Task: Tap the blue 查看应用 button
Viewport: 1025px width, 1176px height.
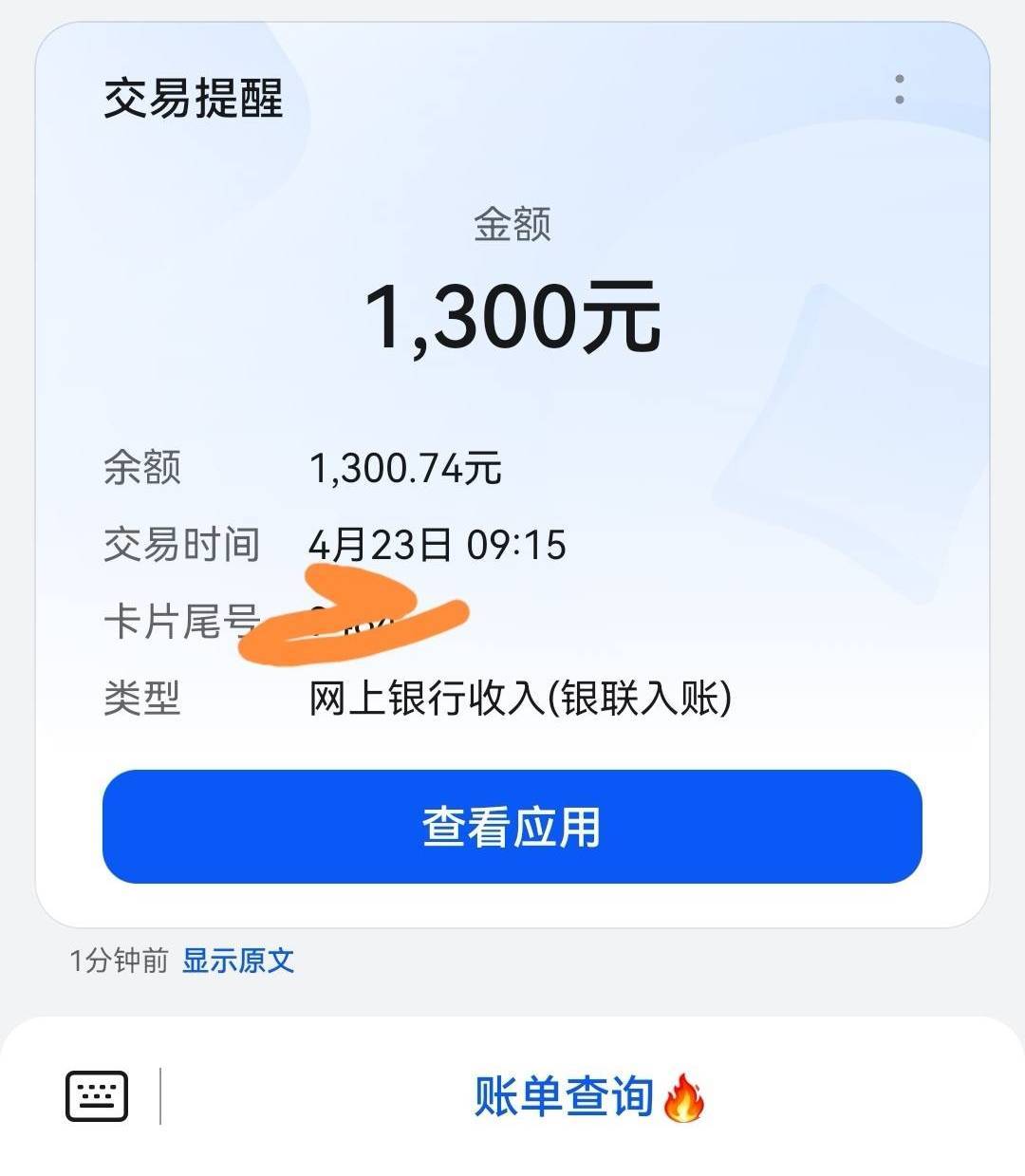Action: [512, 827]
